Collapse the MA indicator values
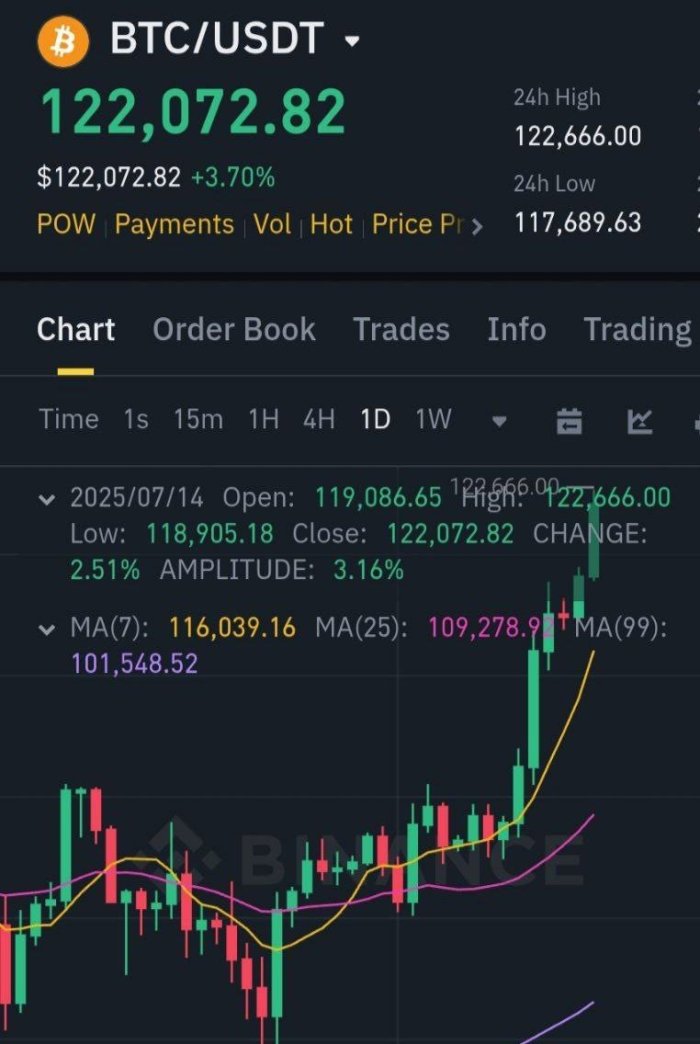 pos(46,629)
